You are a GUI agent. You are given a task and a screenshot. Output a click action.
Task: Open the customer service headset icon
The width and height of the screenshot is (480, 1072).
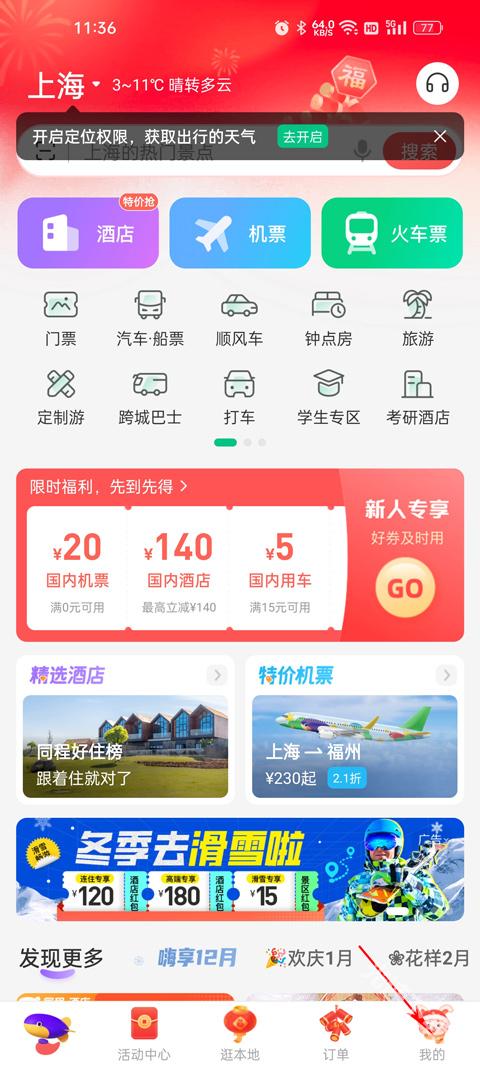click(437, 83)
